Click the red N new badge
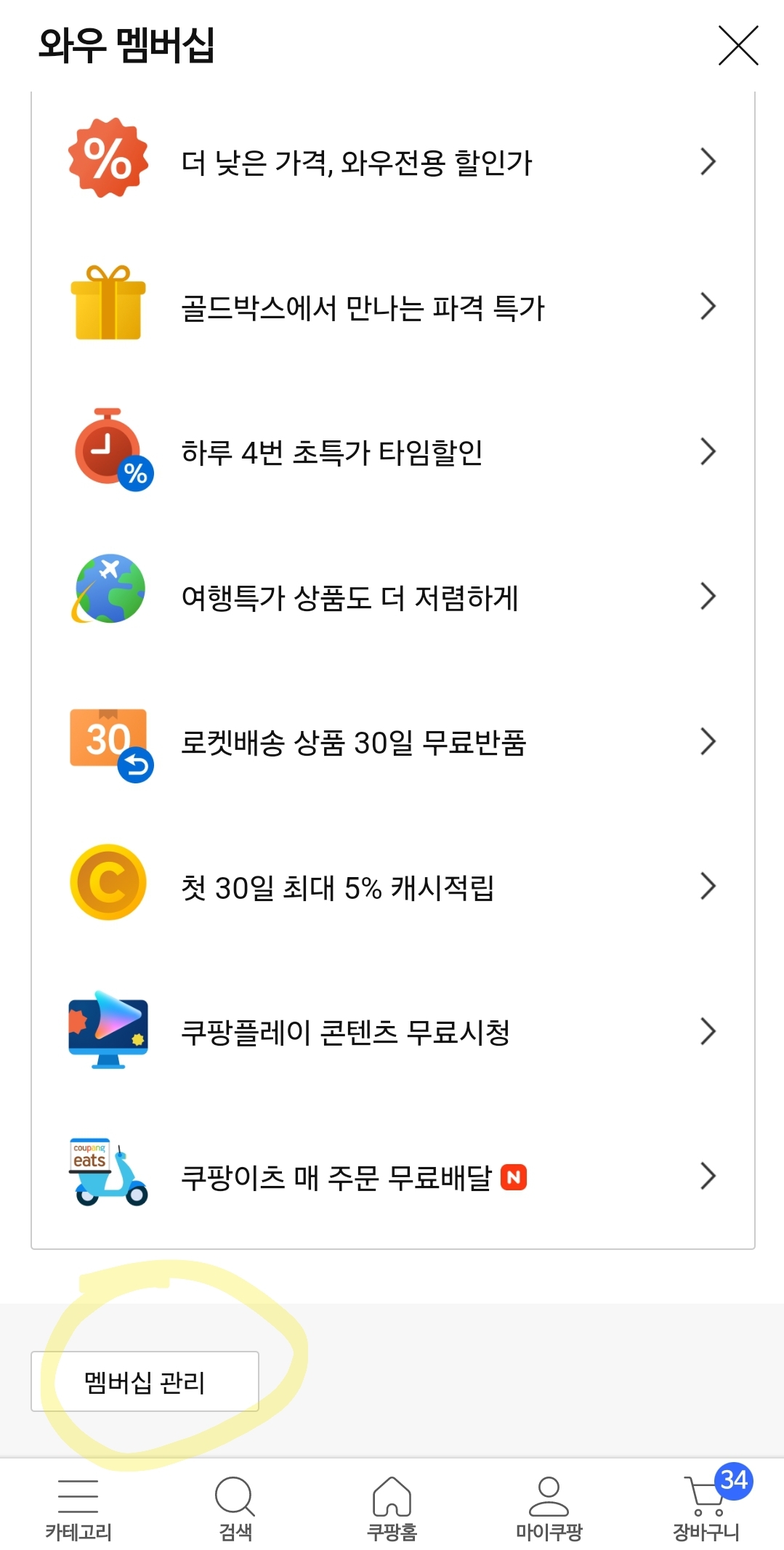 tap(514, 1177)
